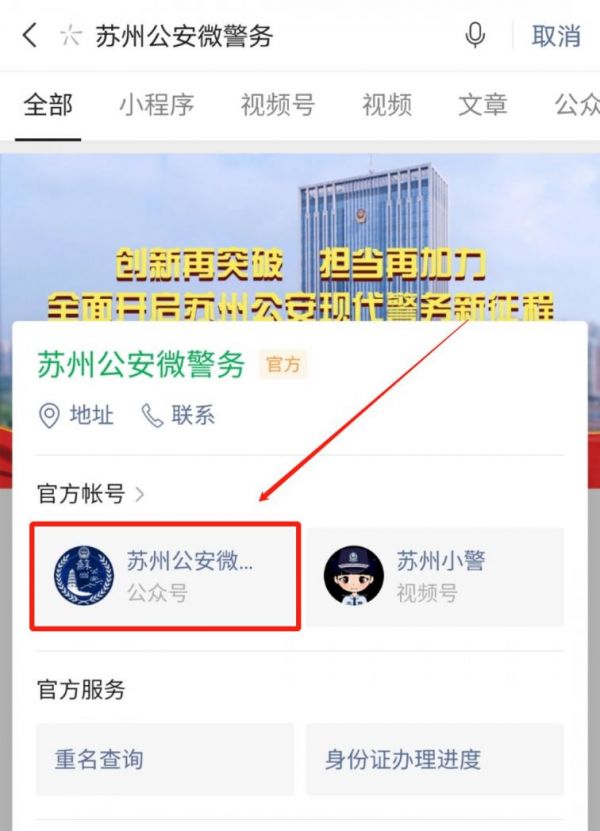This screenshot has height=831, width=600.
Task: Go back using the back arrow
Action: (29, 36)
